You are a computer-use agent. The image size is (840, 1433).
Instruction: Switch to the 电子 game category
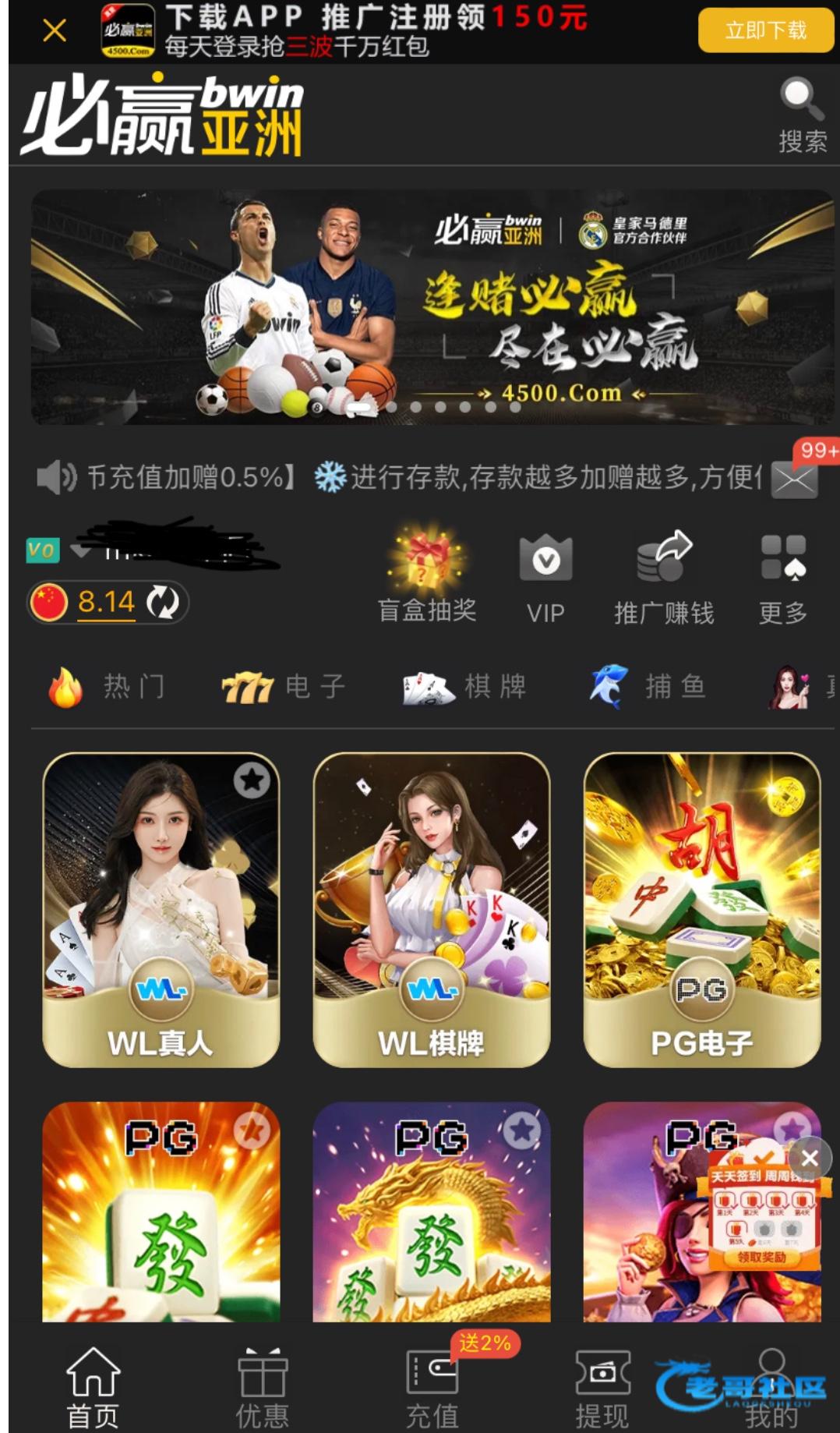(x=284, y=688)
